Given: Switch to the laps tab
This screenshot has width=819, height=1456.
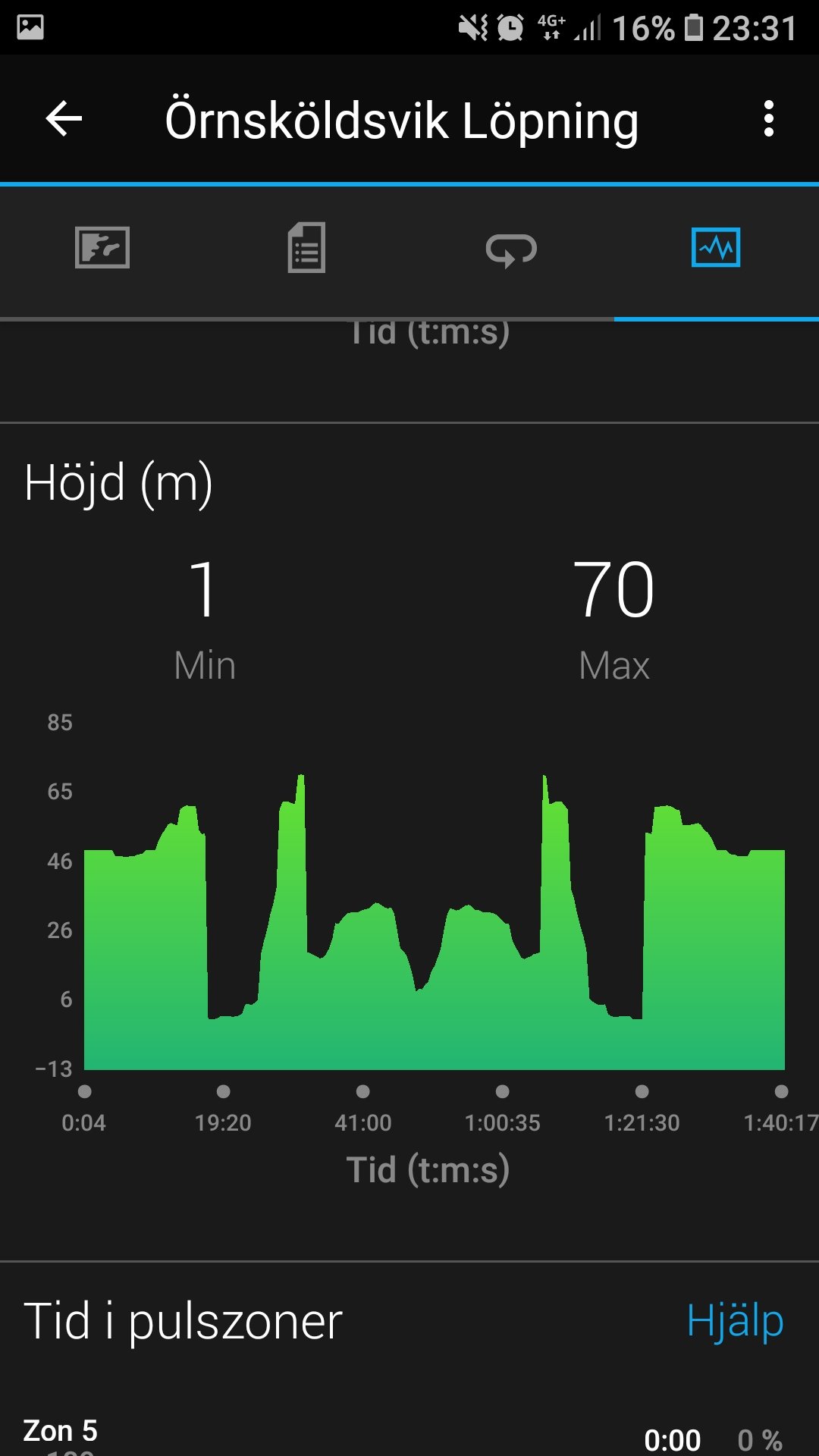Looking at the screenshot, I should pyautogui.click(x=511, y=249).
